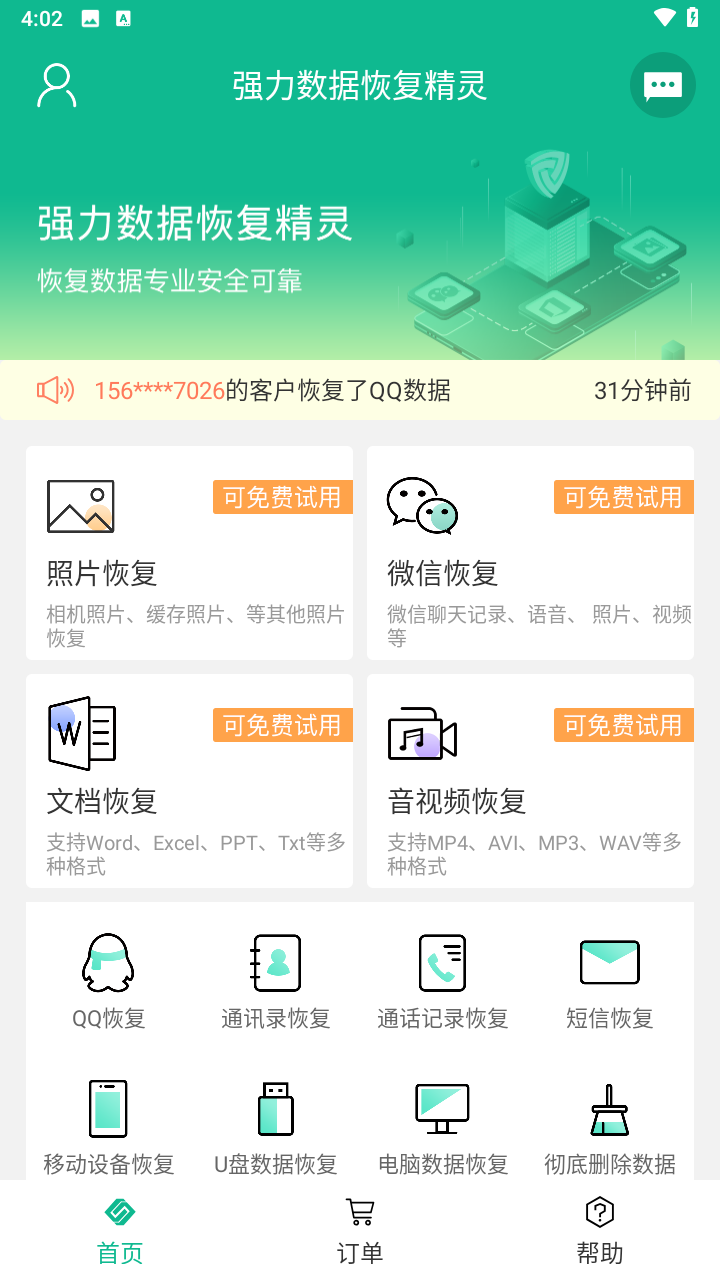Switch to the 首页 tab
The height and width of the screenshot is (1280, 720).
tap(120, 1231)
